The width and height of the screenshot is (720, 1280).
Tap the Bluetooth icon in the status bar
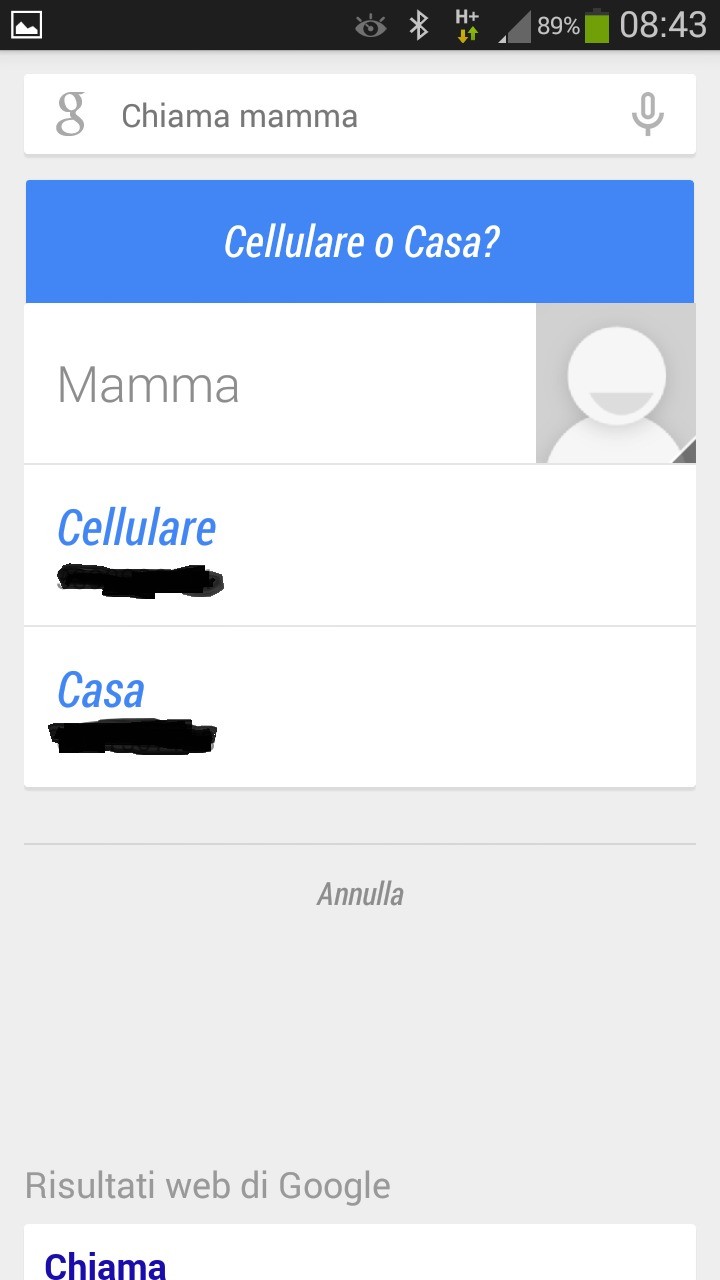click(418, 22)
